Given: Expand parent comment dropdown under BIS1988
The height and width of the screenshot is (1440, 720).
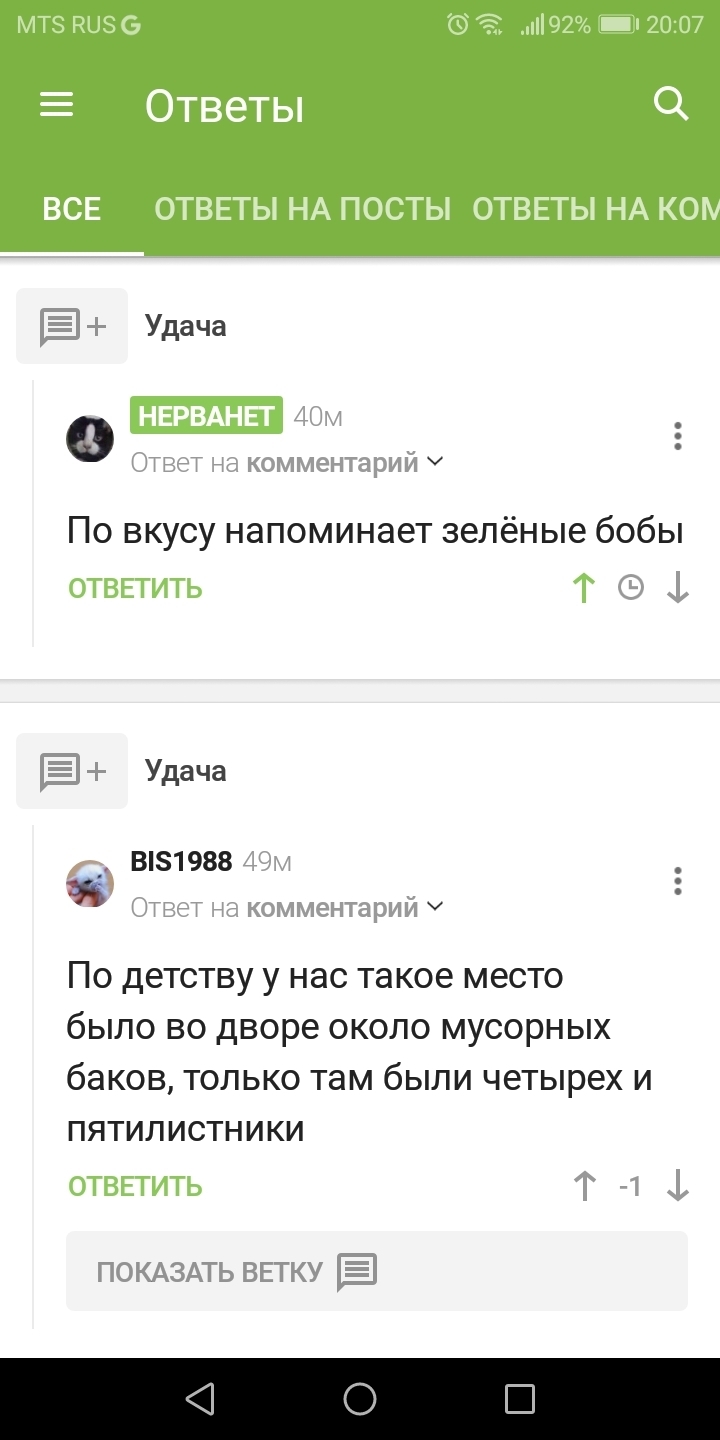Looking at the screenshot, I should 435,907.
